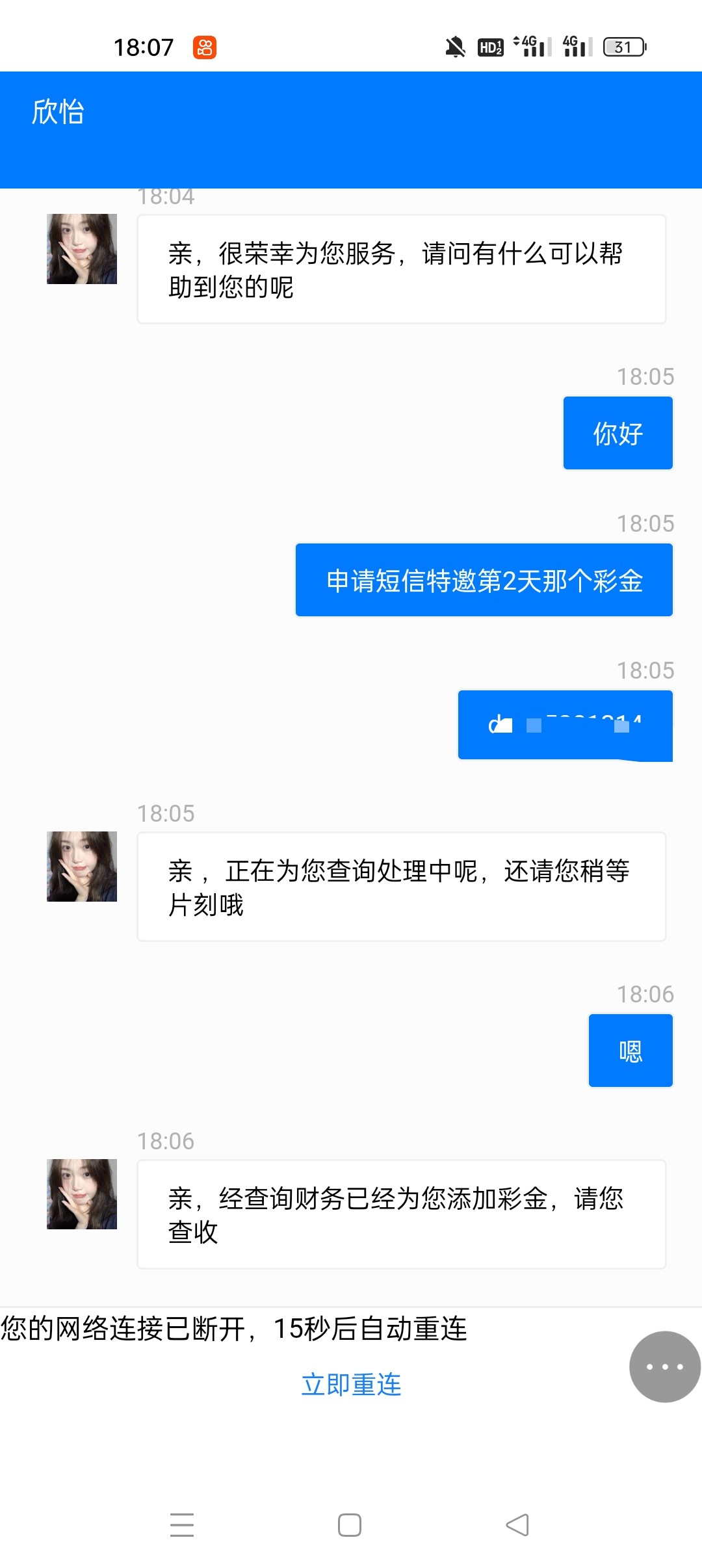Open the recent apps menu

click(182, 1524)
